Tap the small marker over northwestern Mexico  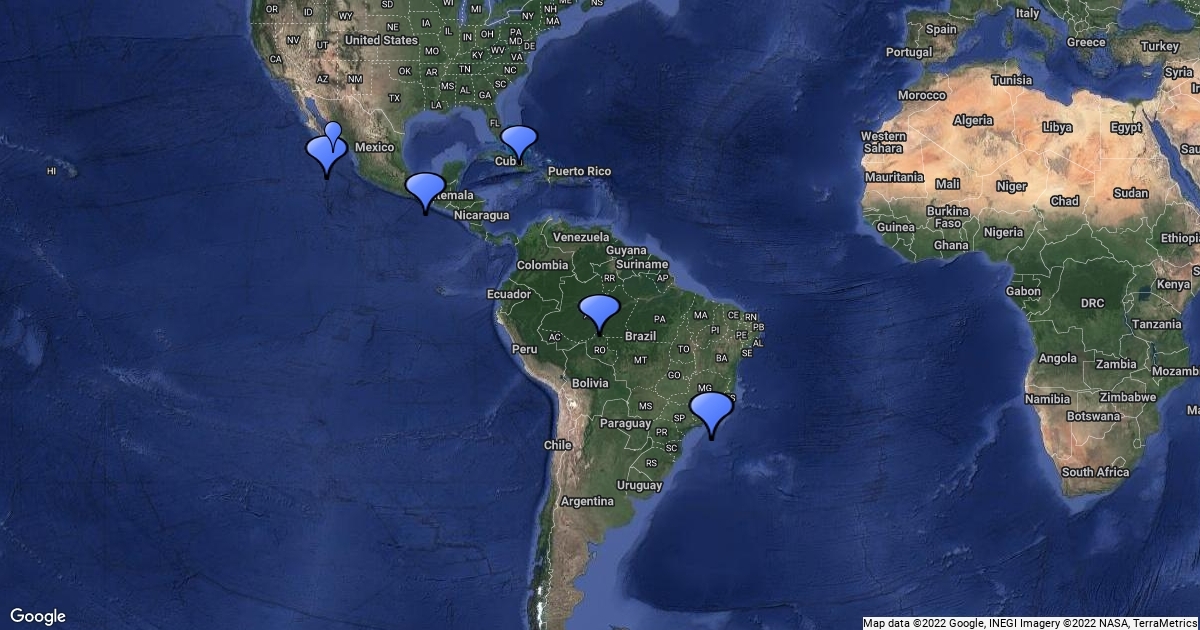[333, 127]
